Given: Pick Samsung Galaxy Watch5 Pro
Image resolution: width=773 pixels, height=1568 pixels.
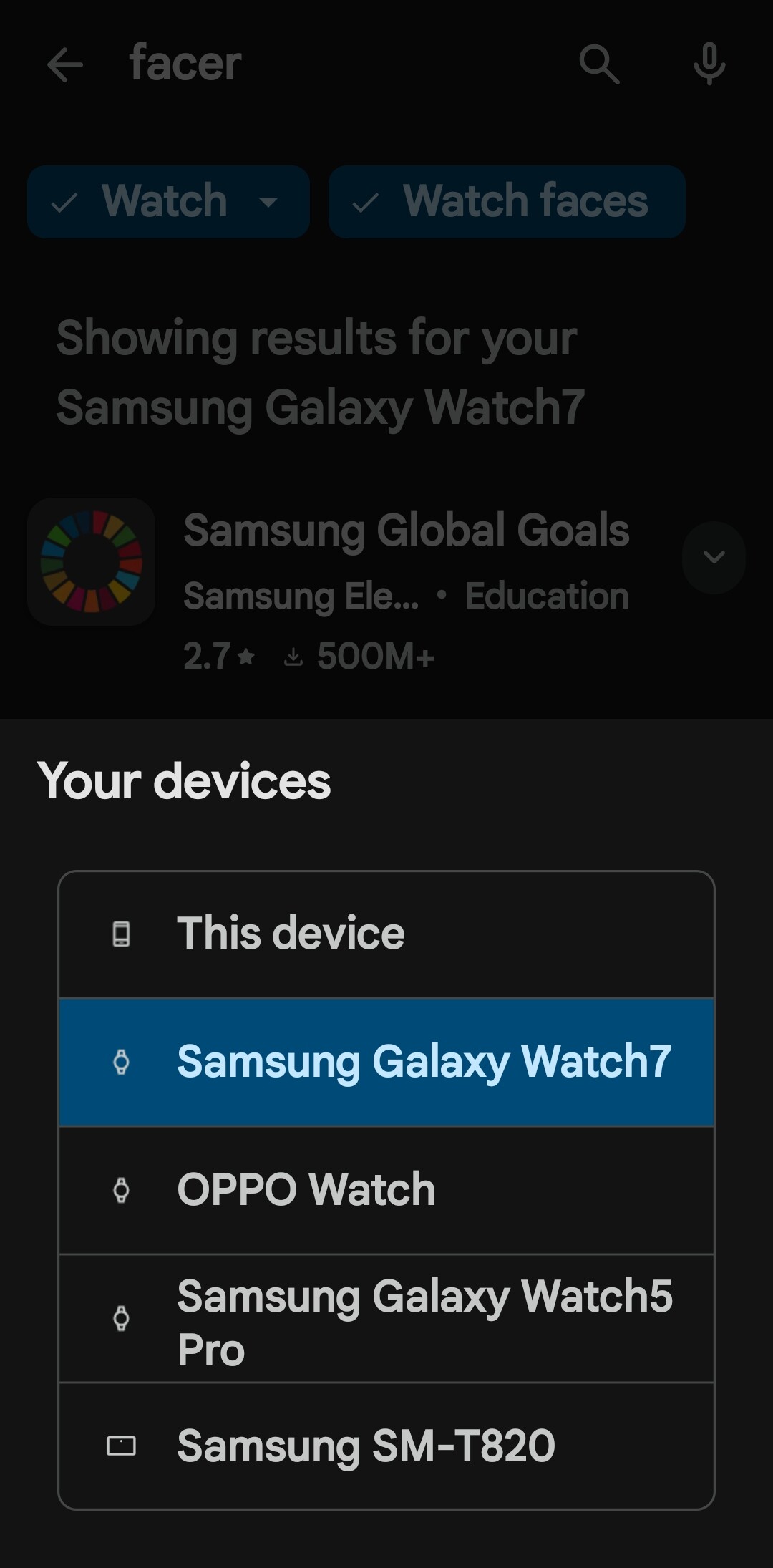Looking at the screenshot, I should click(386, 1318).
